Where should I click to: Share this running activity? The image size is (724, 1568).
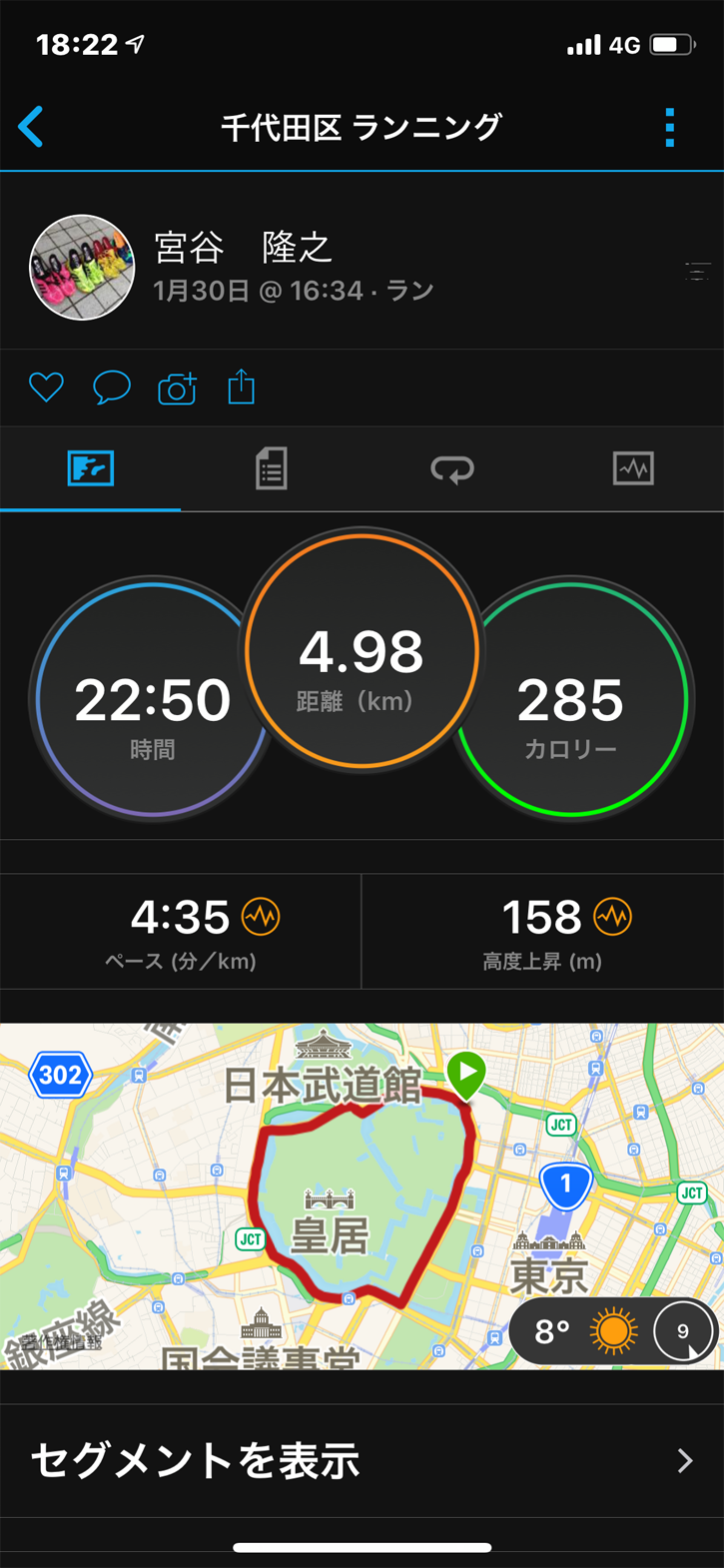[x=242, y=387]
